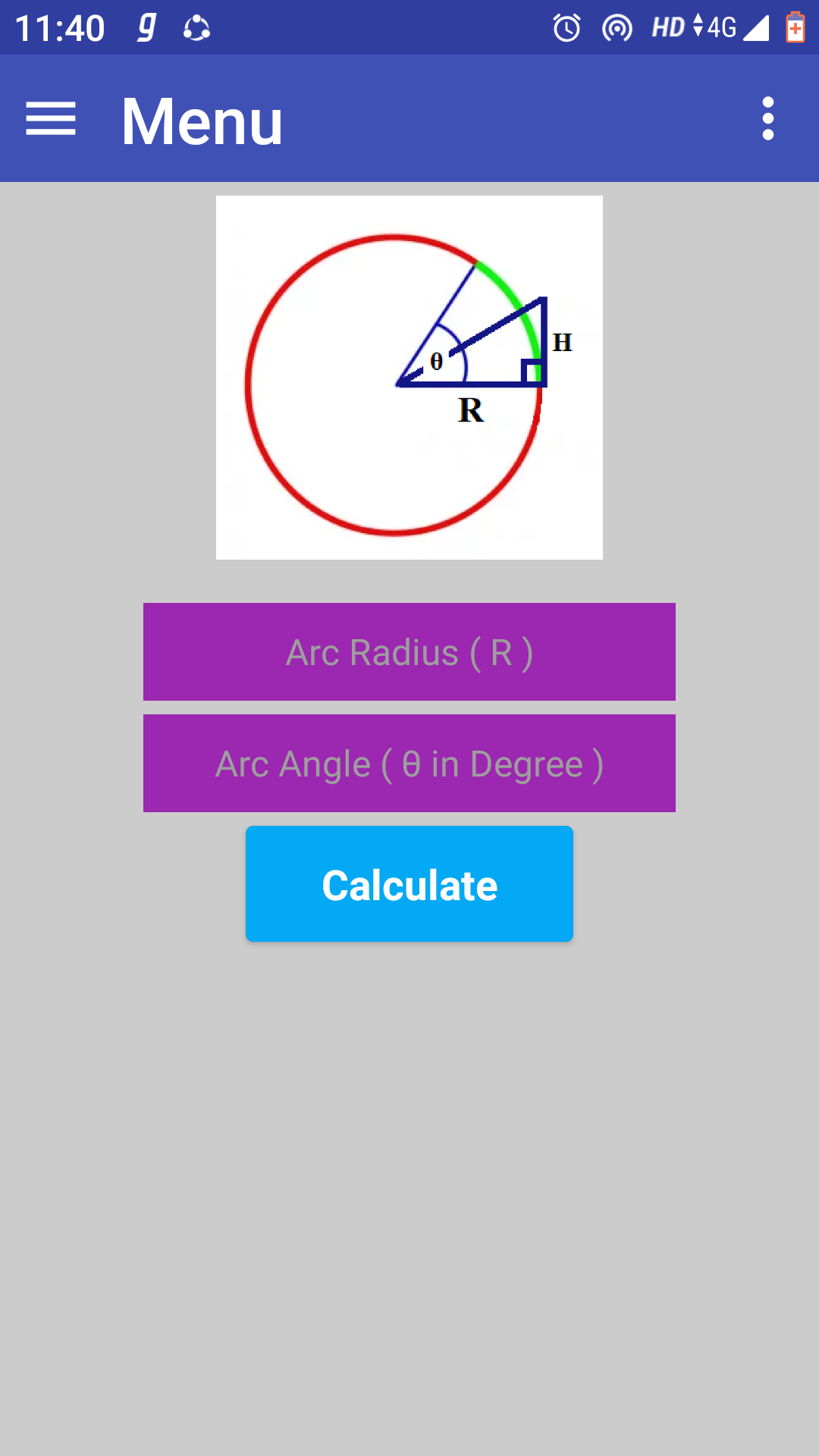Focus the Arc Angle degree input field

pyautogui.click(x=409, y=763)
